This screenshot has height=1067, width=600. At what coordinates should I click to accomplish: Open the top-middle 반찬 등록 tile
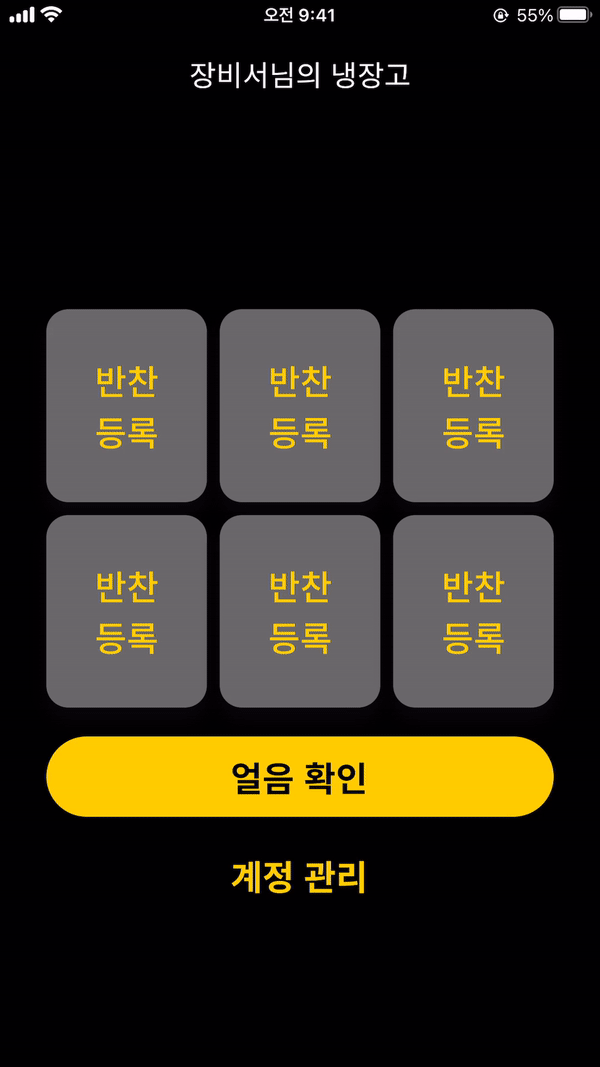pos(300,405)
